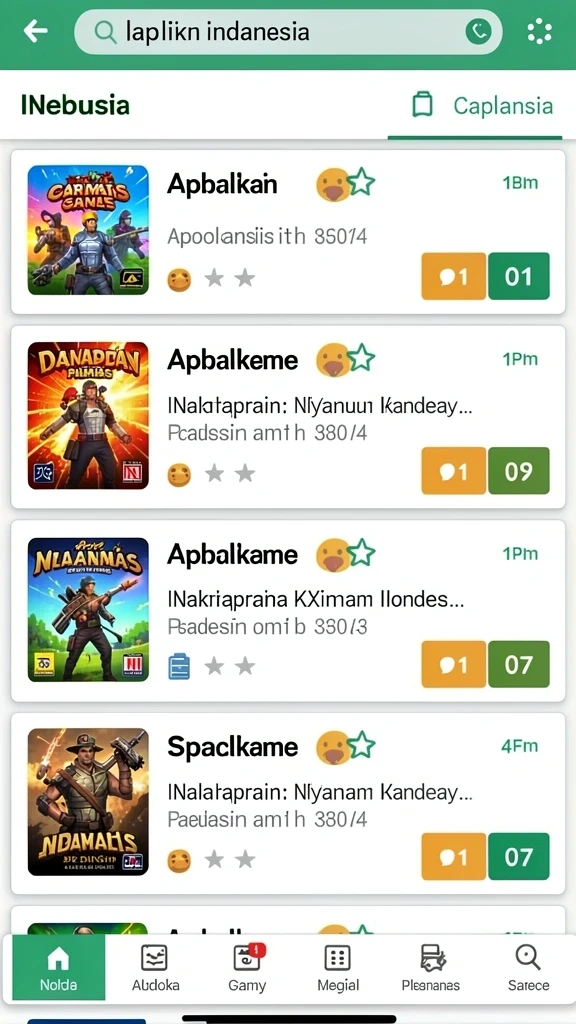Open the dotted menu icon at top right
This screenshot has width=576, height=1024.
click(539, 31)
